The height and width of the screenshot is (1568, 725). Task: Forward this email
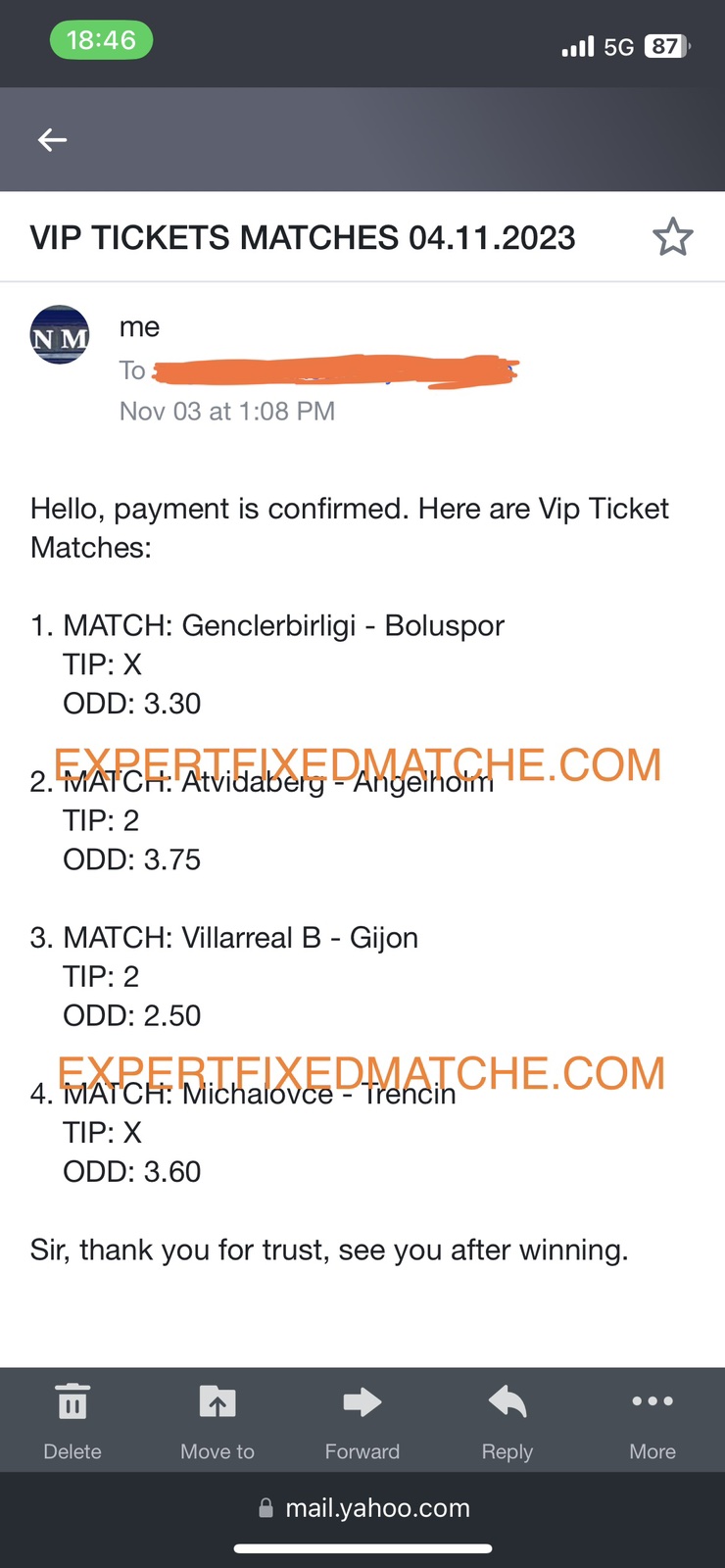(362, 1419)
